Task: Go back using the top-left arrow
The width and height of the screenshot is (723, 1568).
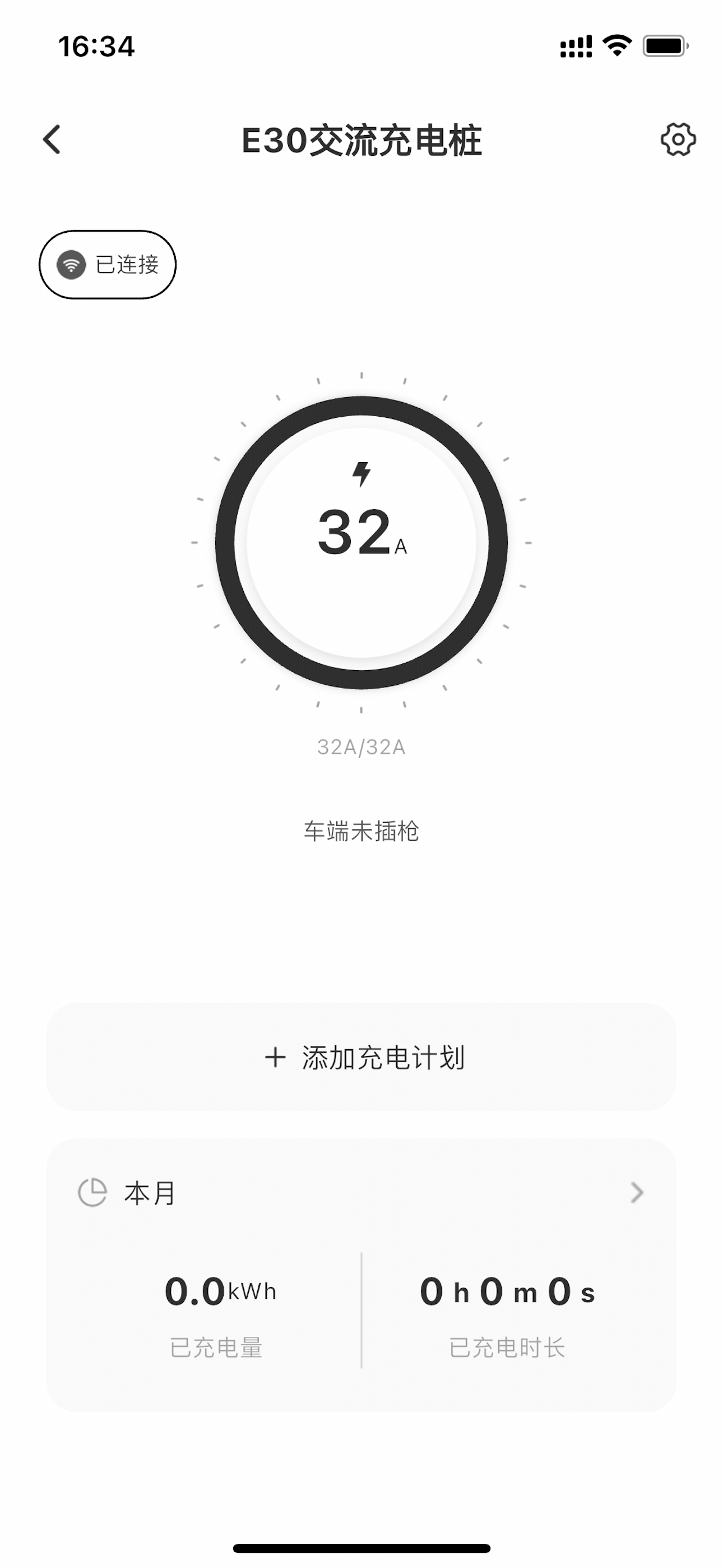Action: tap(52, 140)
